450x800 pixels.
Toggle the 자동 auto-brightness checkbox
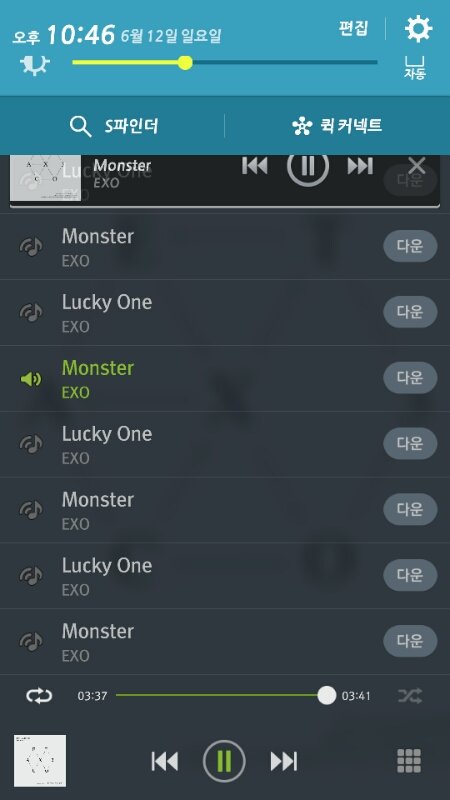tap(415, 67)
